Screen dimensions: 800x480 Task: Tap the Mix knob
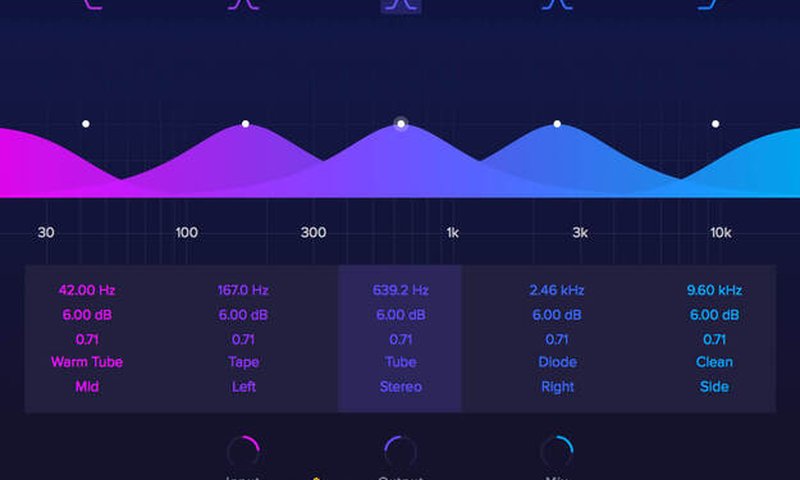557,452
